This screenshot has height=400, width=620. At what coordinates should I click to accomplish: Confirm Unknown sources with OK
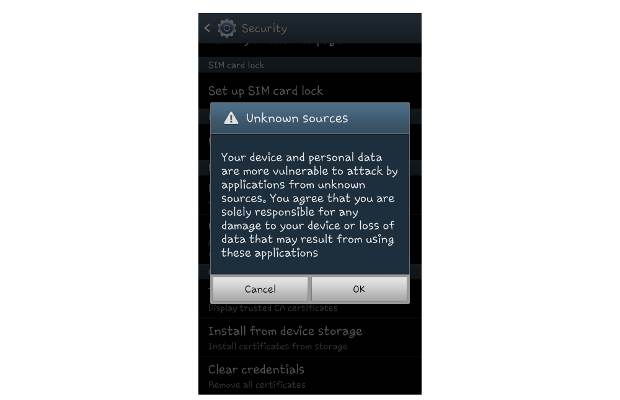pyautogui.click(x=359, y=289)
